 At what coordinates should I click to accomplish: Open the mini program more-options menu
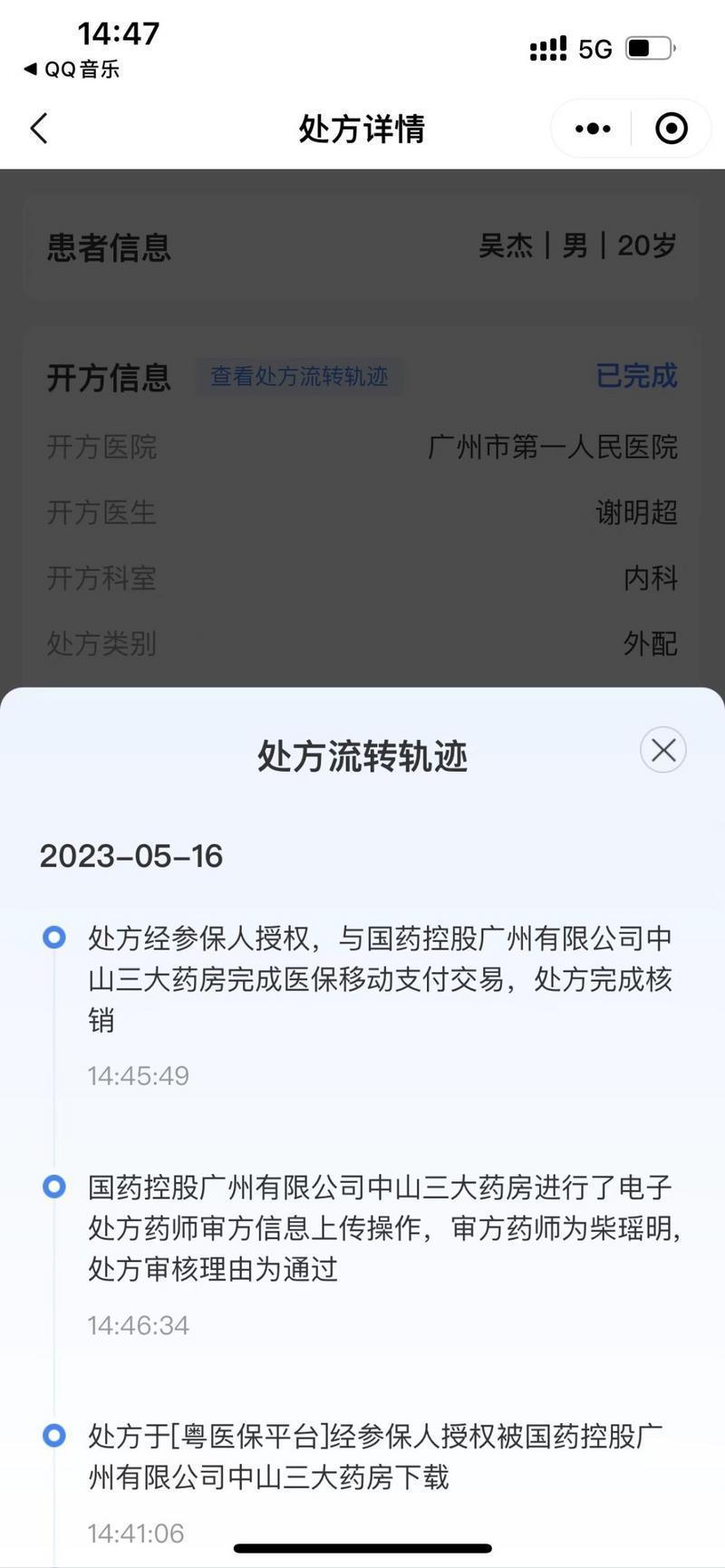[x=593, y=129]
